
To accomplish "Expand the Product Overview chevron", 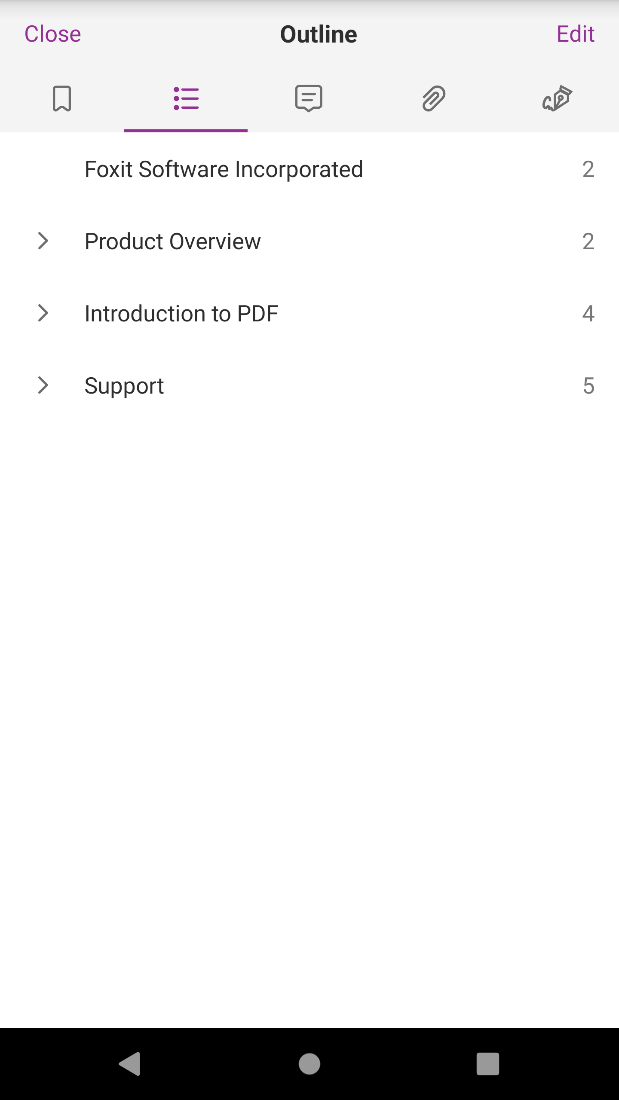I will 43,241.
